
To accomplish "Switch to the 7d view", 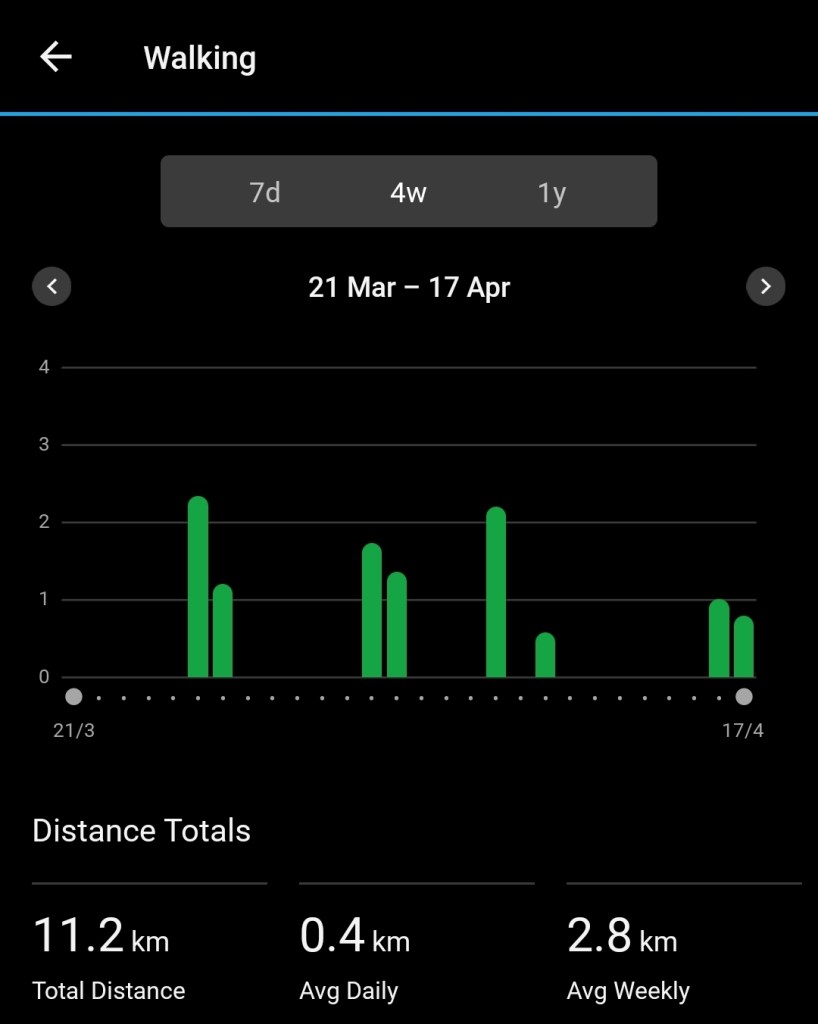I will click(x=265, y=192).
